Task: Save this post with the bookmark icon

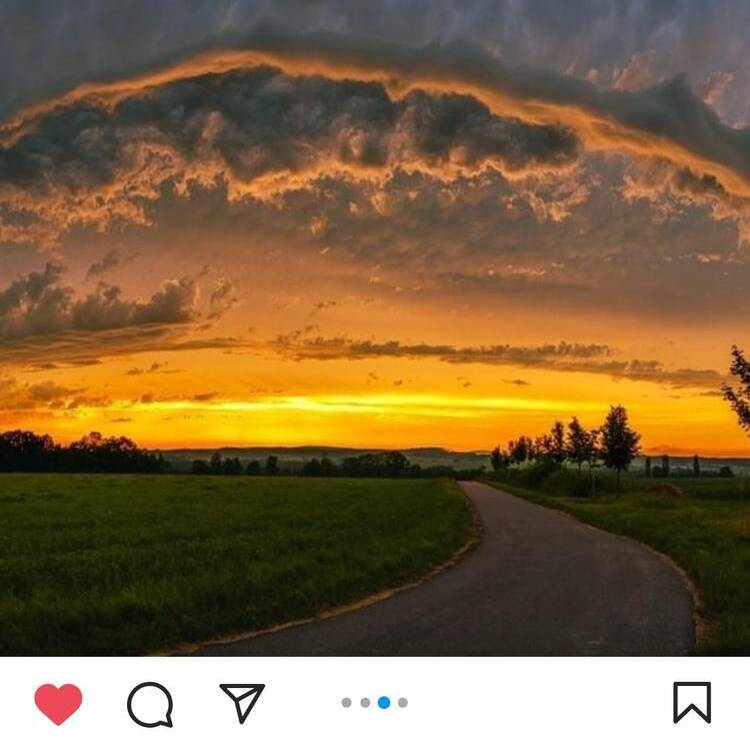Action: 692,703
